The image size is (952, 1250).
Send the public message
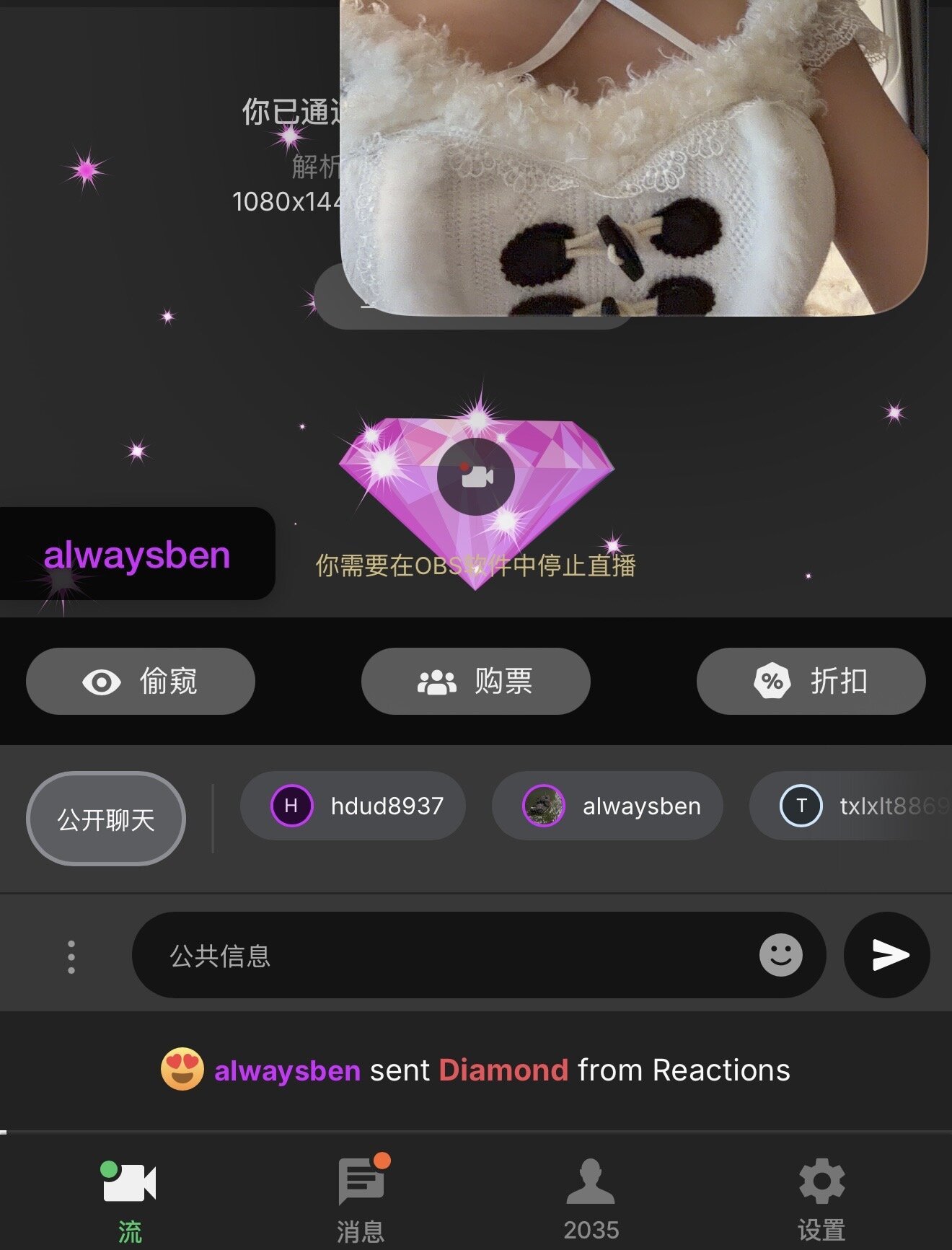click(x=887, y=955)
